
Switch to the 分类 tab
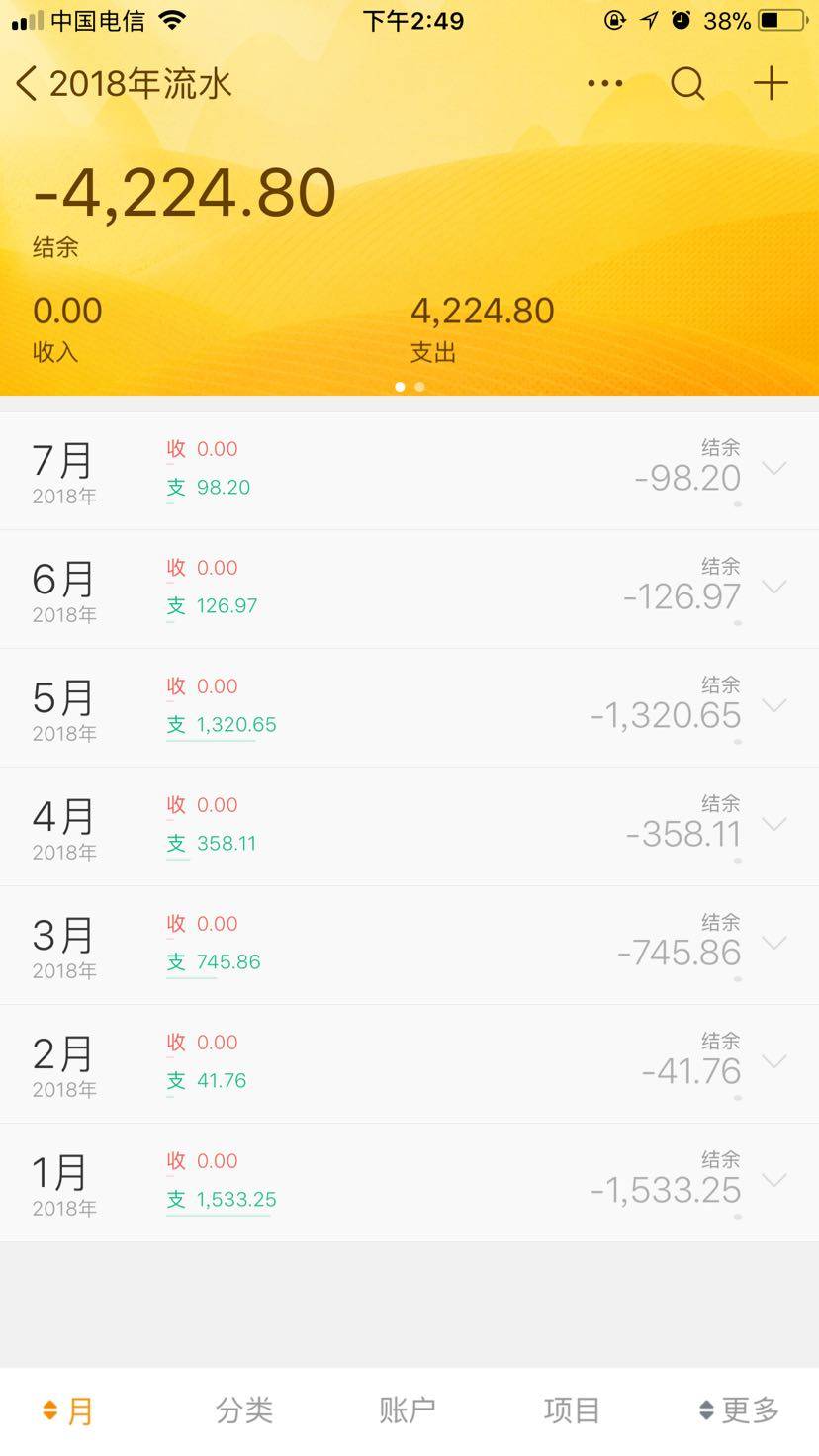(244, 1410)
